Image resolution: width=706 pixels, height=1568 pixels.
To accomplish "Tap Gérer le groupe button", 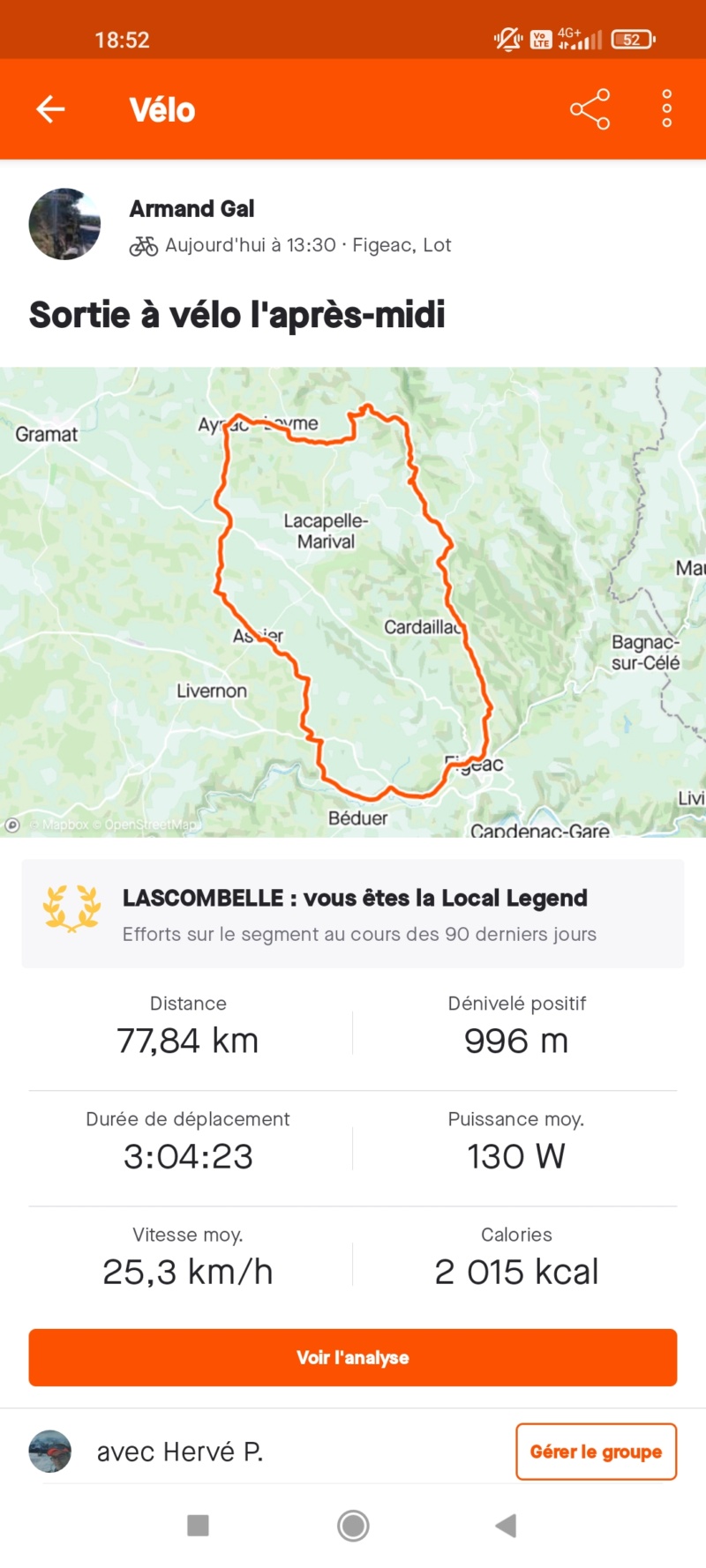I will click(x=596, y=1452).
